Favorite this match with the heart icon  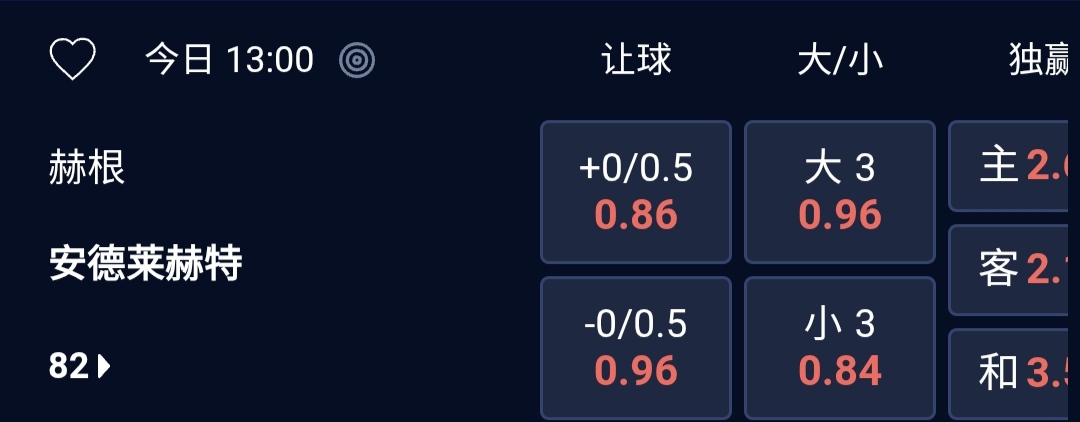click(x=72, y=60)
